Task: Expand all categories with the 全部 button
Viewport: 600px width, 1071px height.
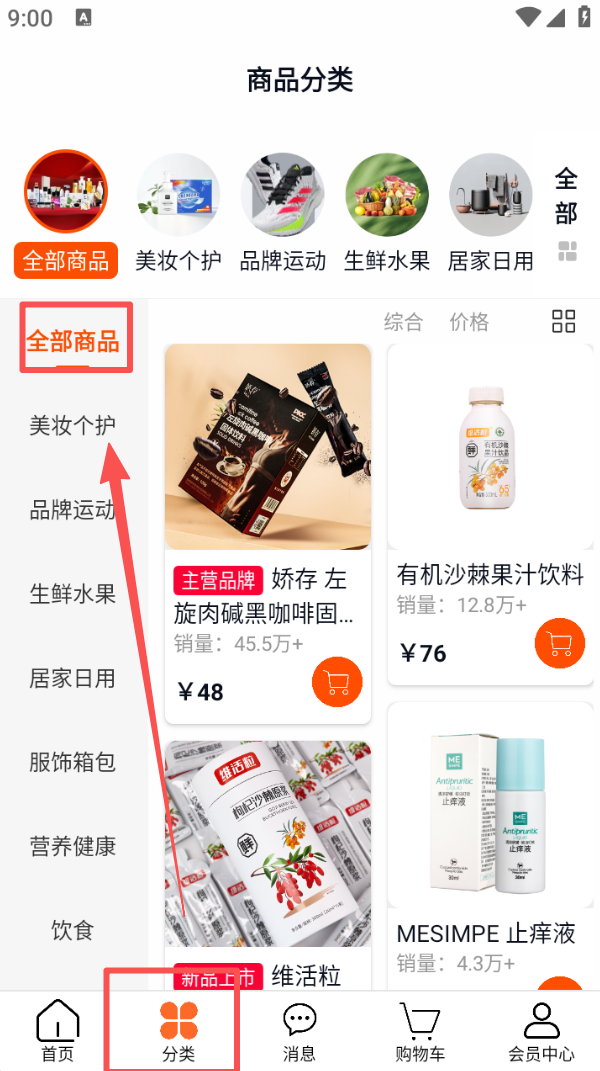Action: click(x=566, y=213)
